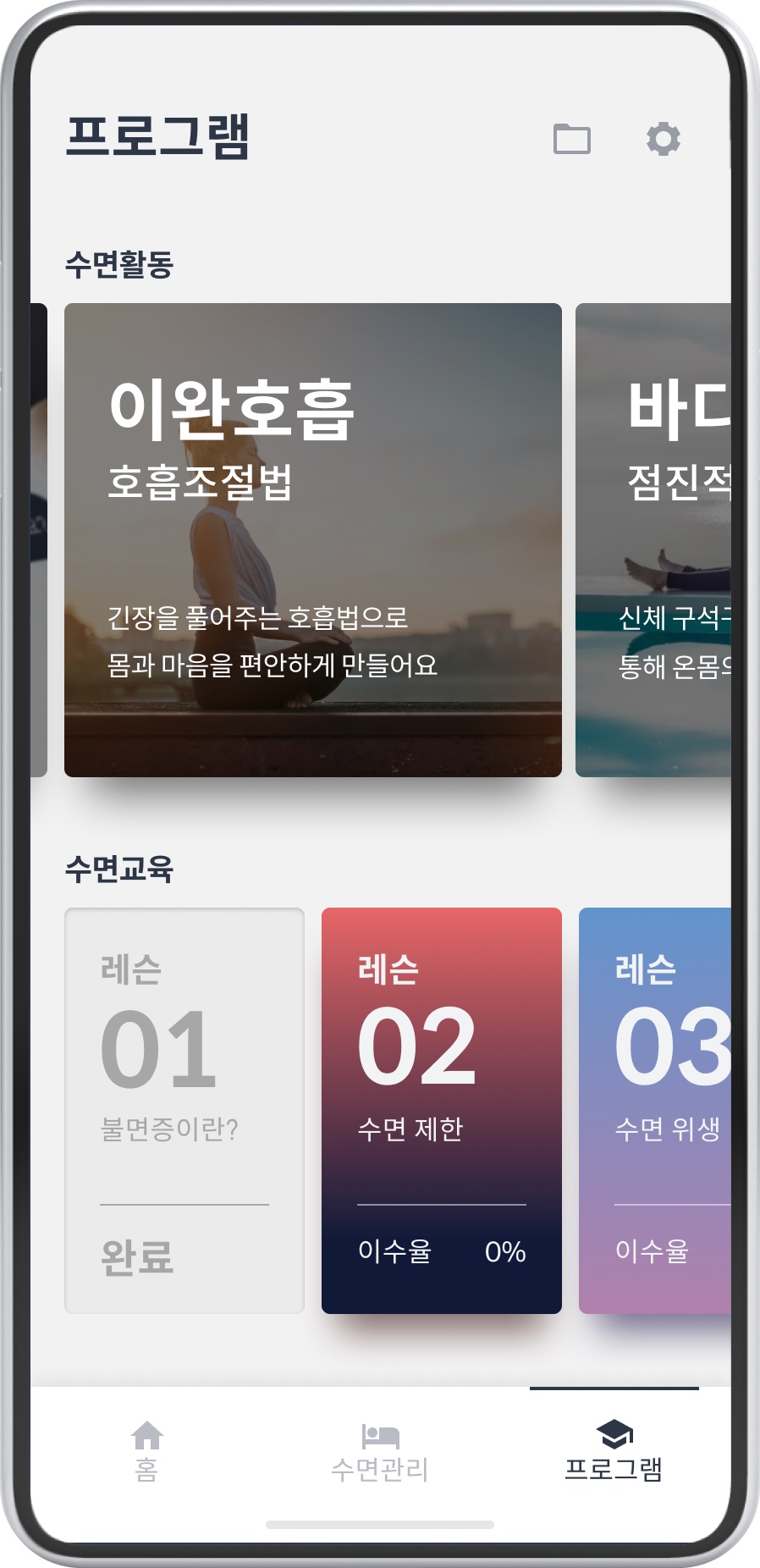Start lesson 02 수면 제한

pos(441,1110)
